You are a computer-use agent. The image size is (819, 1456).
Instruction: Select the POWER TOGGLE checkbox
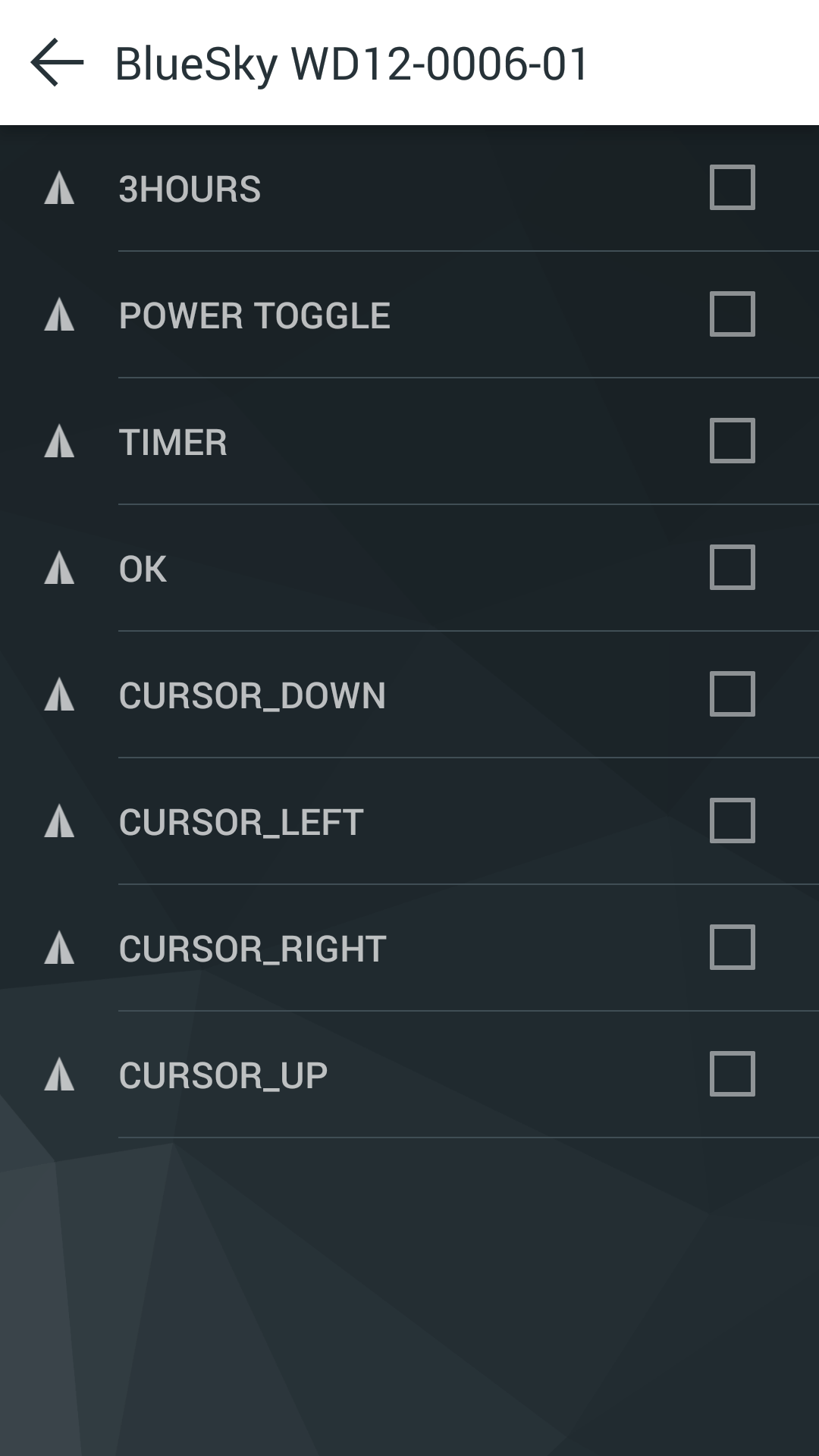pos(732,314)
